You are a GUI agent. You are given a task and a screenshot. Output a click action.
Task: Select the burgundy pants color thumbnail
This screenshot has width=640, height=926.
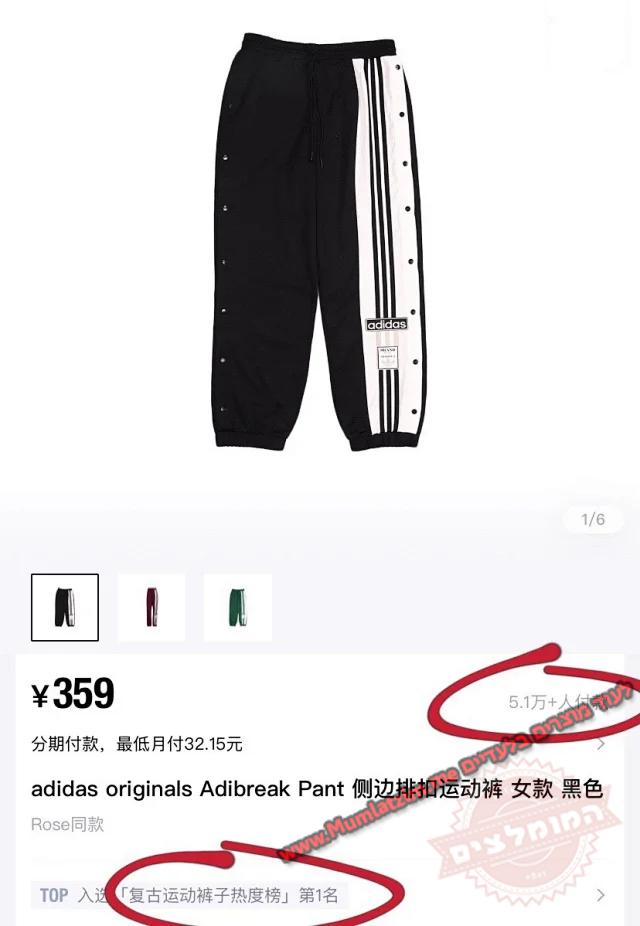tap(151, 607)
